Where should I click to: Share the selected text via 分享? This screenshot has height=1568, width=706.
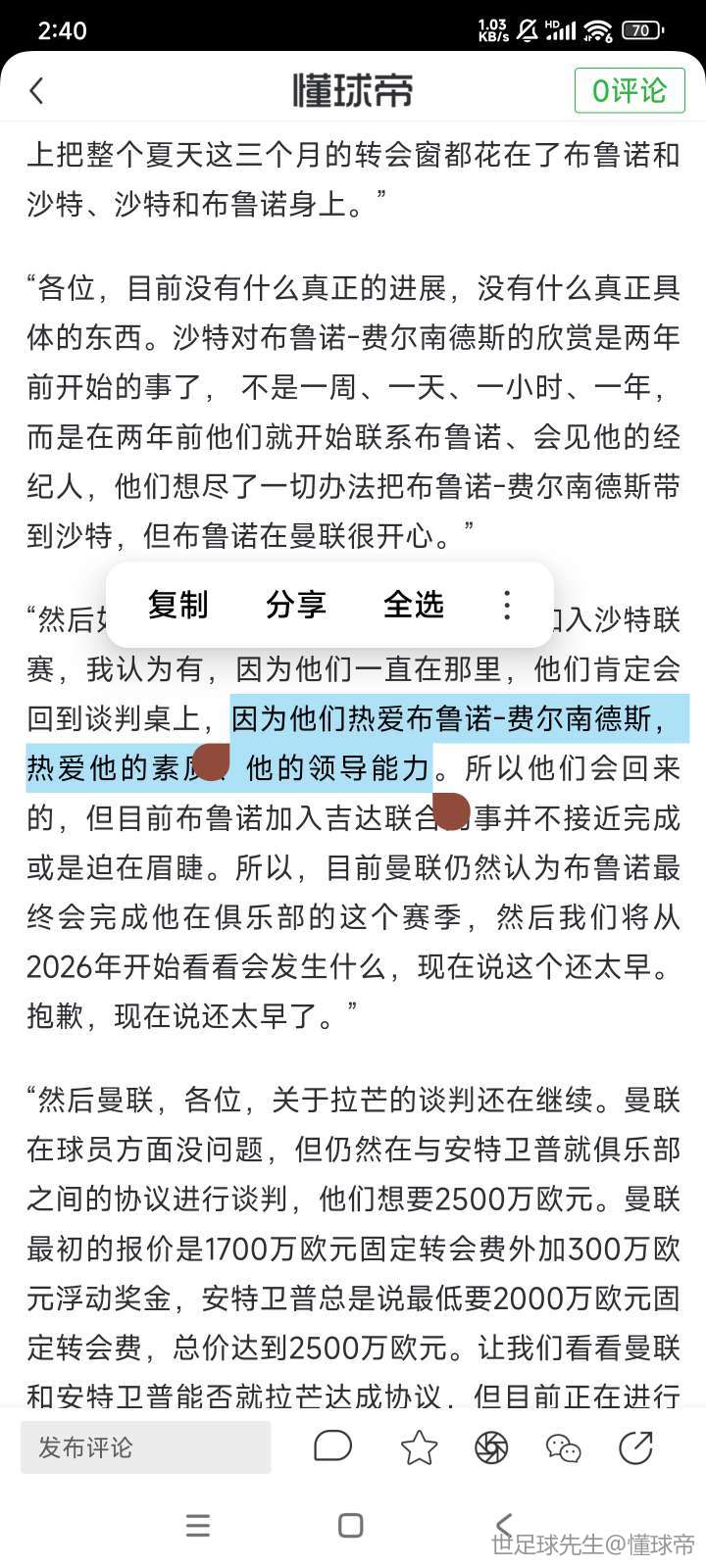[295, 605]
